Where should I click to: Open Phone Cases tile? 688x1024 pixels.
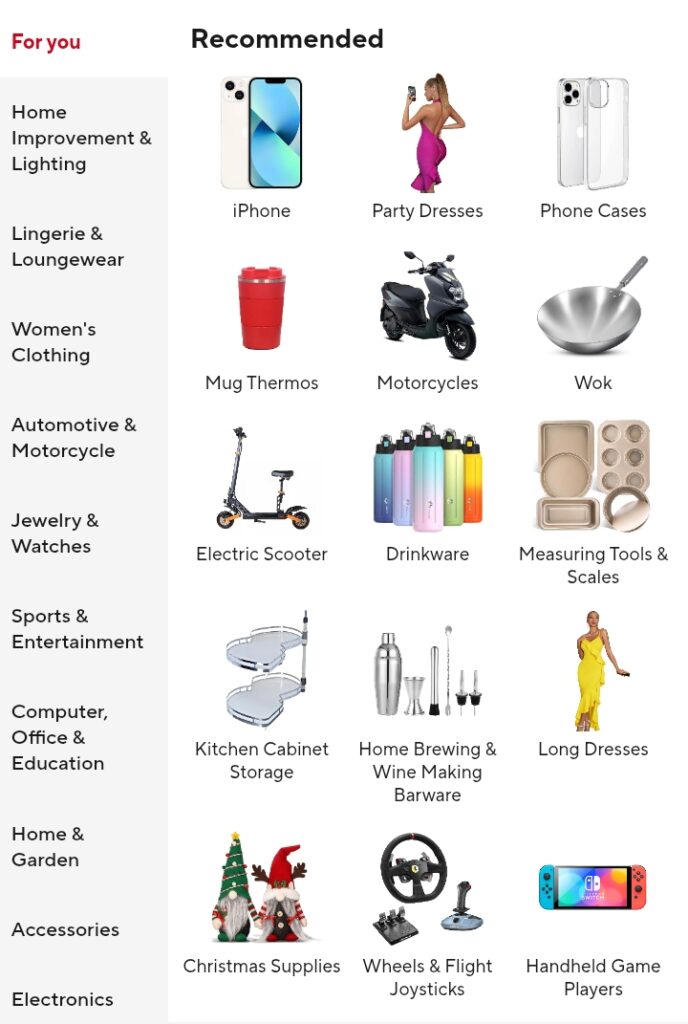tap(593, 147)
